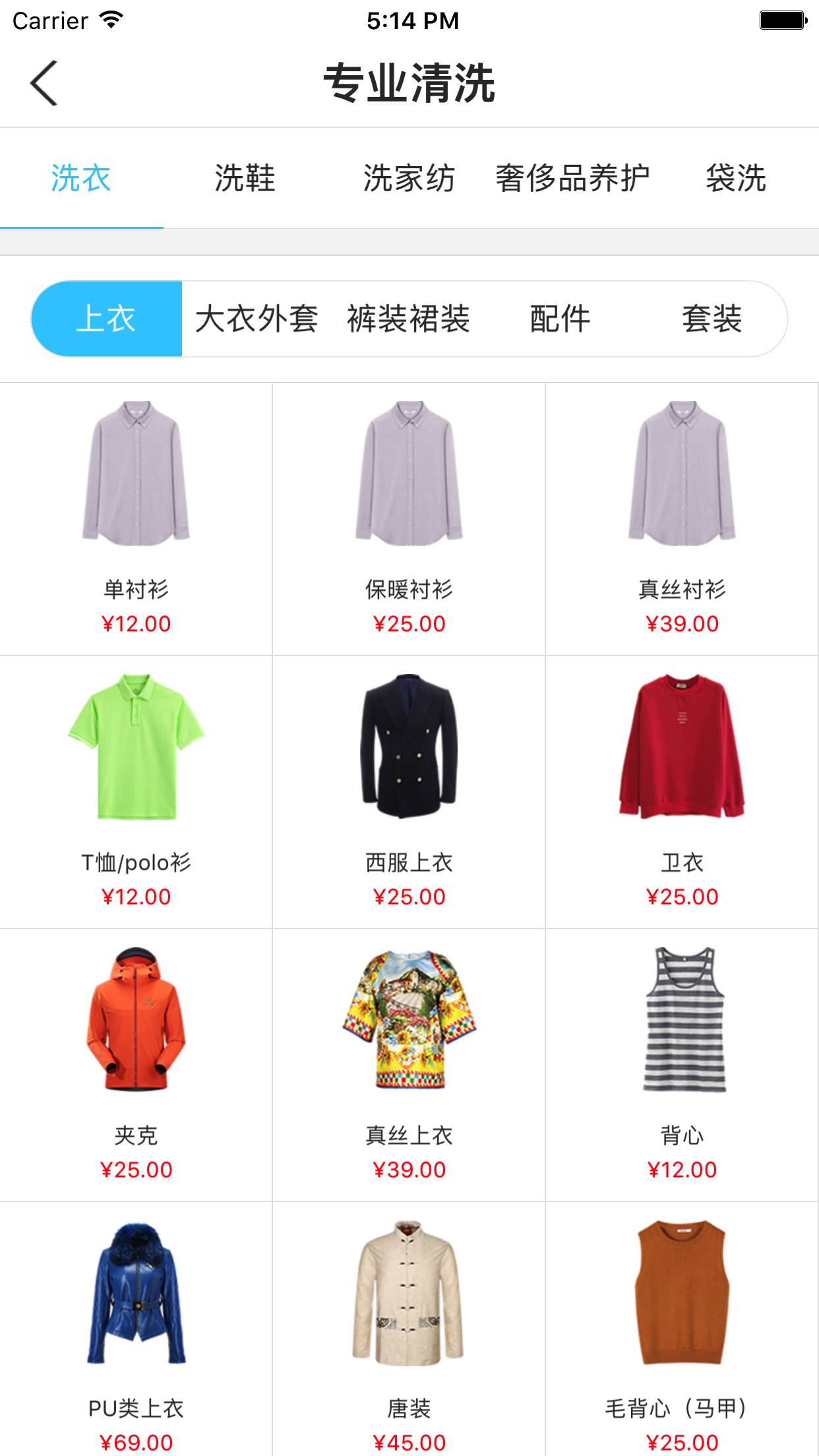Open the 西服上衣 item

(x=409, y=792)
